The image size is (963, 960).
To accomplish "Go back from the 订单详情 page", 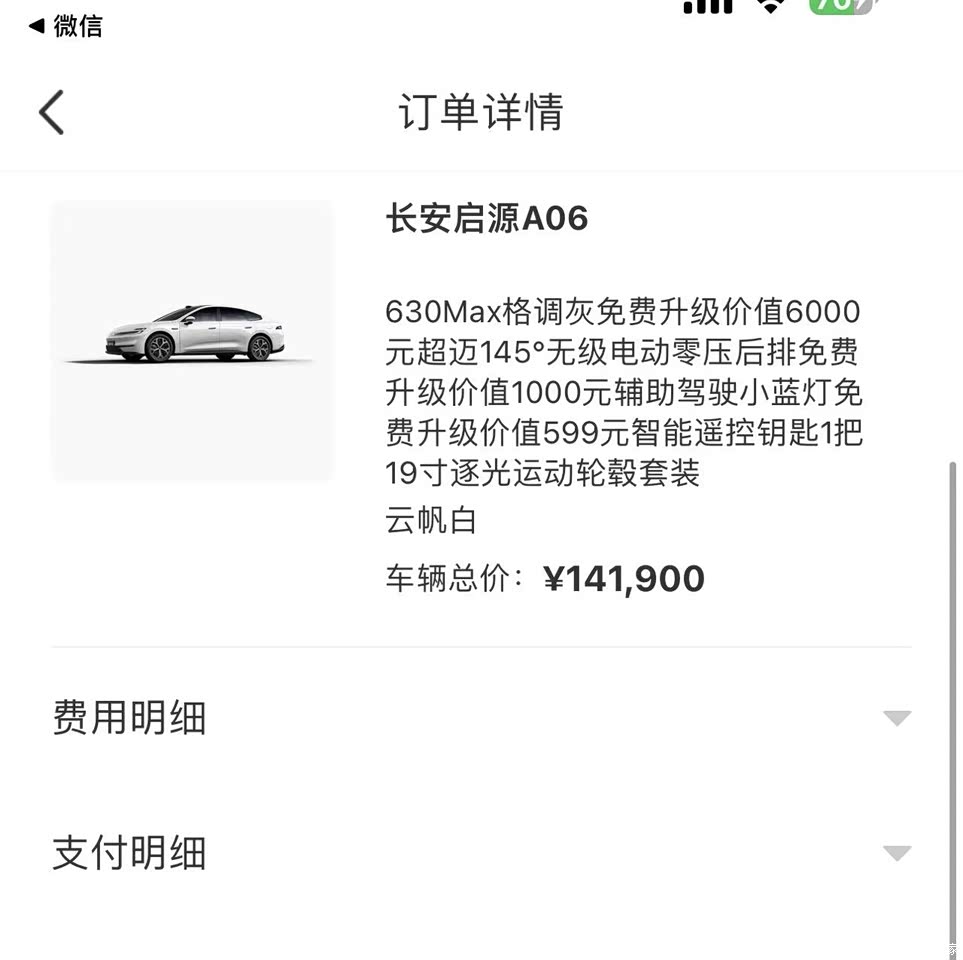I will click(x=52, y=112).
